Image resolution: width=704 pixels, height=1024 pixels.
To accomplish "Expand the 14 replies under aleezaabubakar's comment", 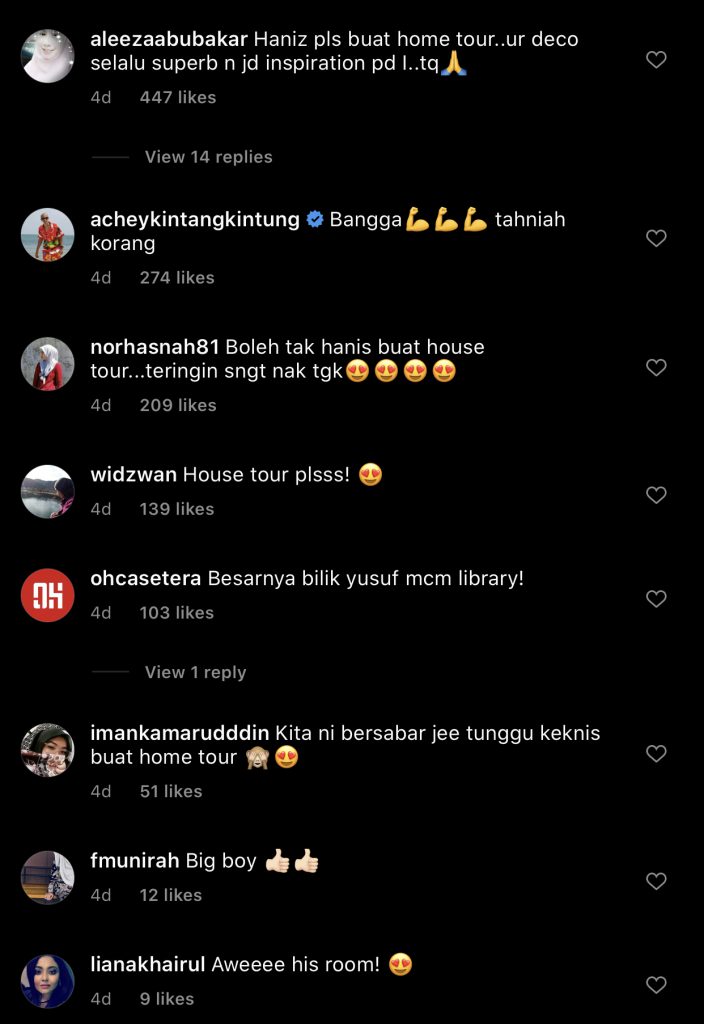I will coord(208,157).
